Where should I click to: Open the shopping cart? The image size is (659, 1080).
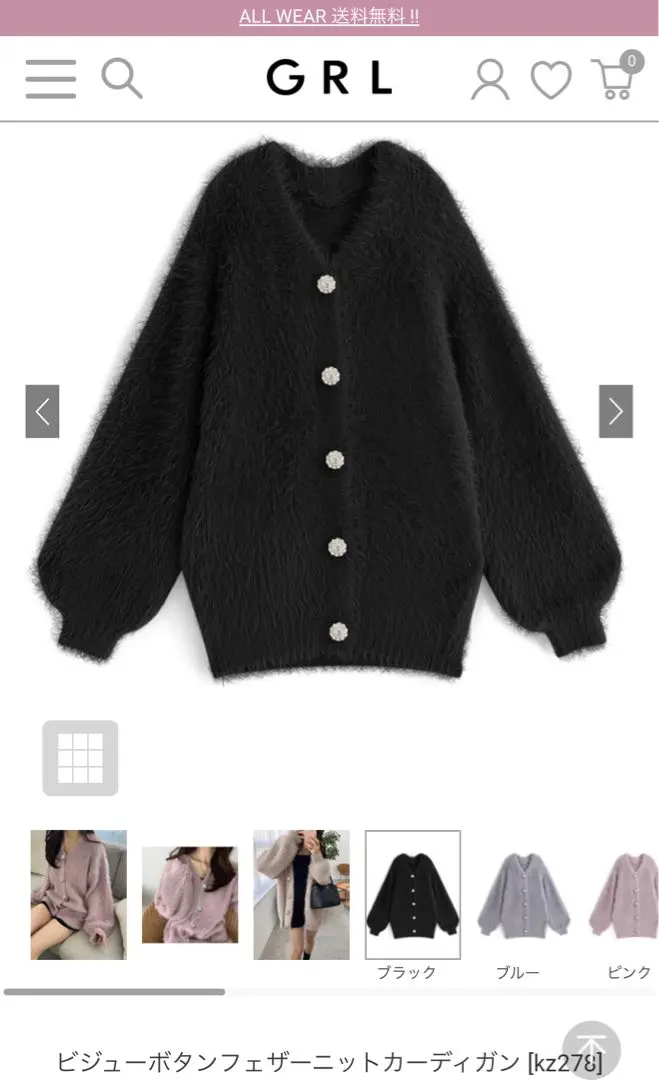coord(614,78)
